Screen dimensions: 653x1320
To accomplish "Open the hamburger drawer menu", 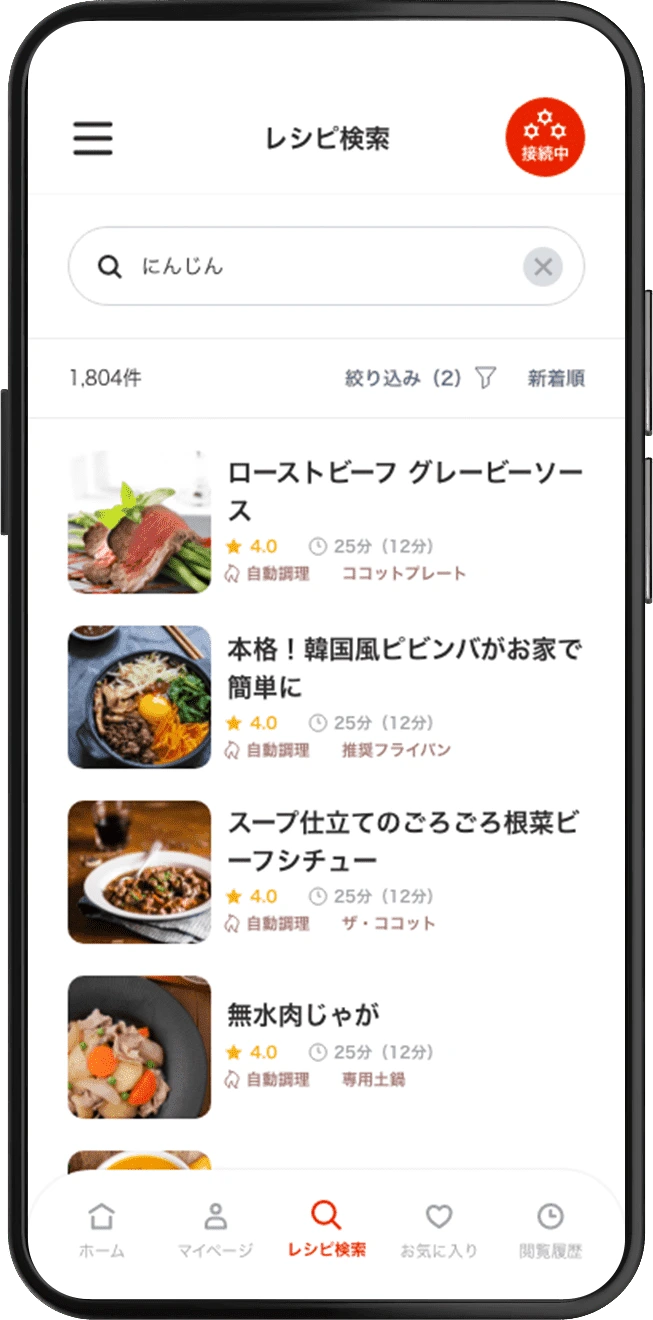I will pyautogui.click(x=93, y=138).
